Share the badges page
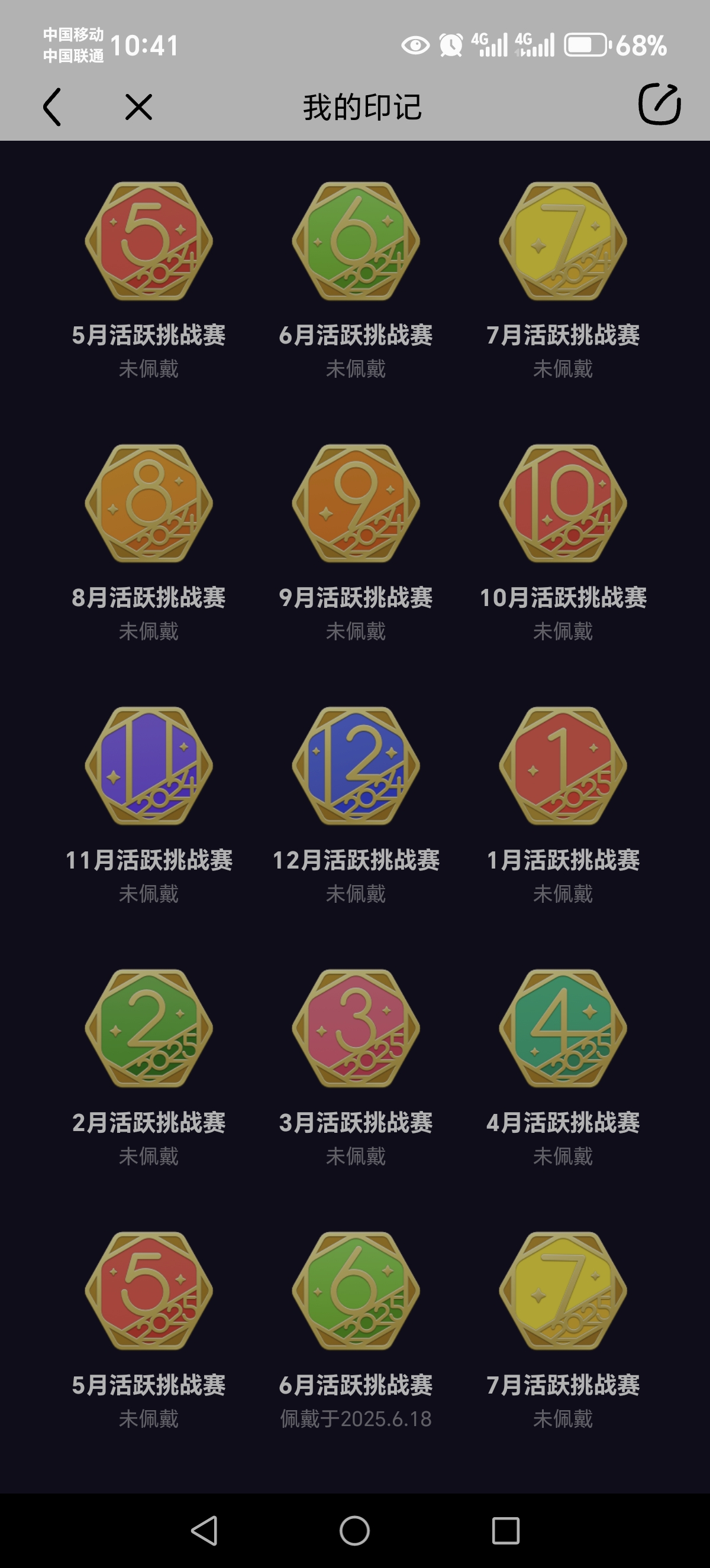Screen dimensions: 710x1568 pos(659,105)
